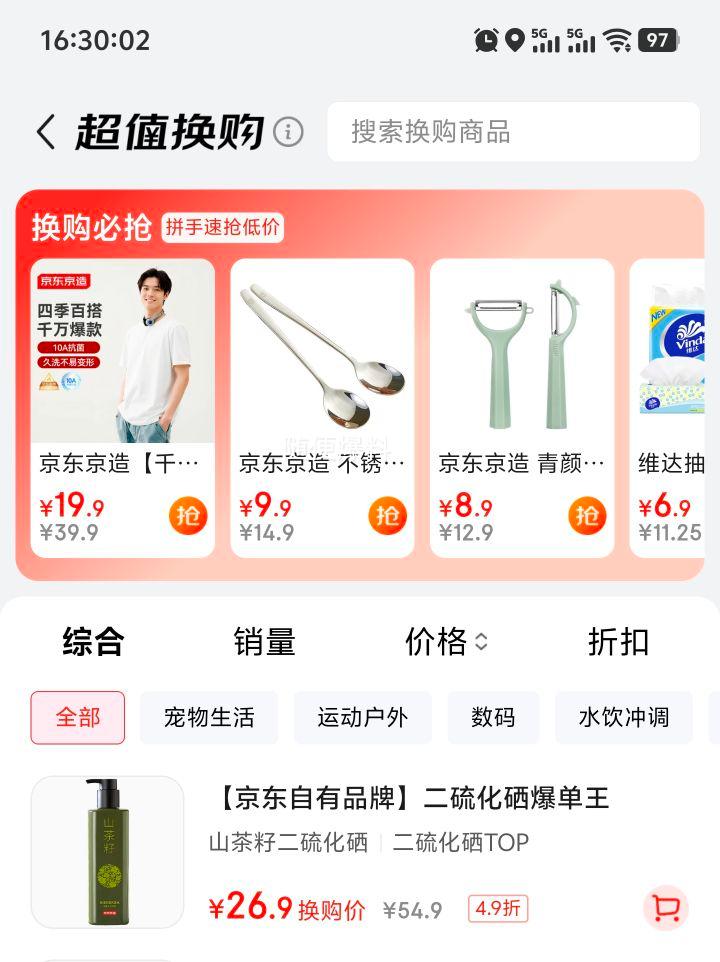This screenshot has width=720, height=962.
Task: Toggle the 价格 price sort order
Action: tap(443, 644)
